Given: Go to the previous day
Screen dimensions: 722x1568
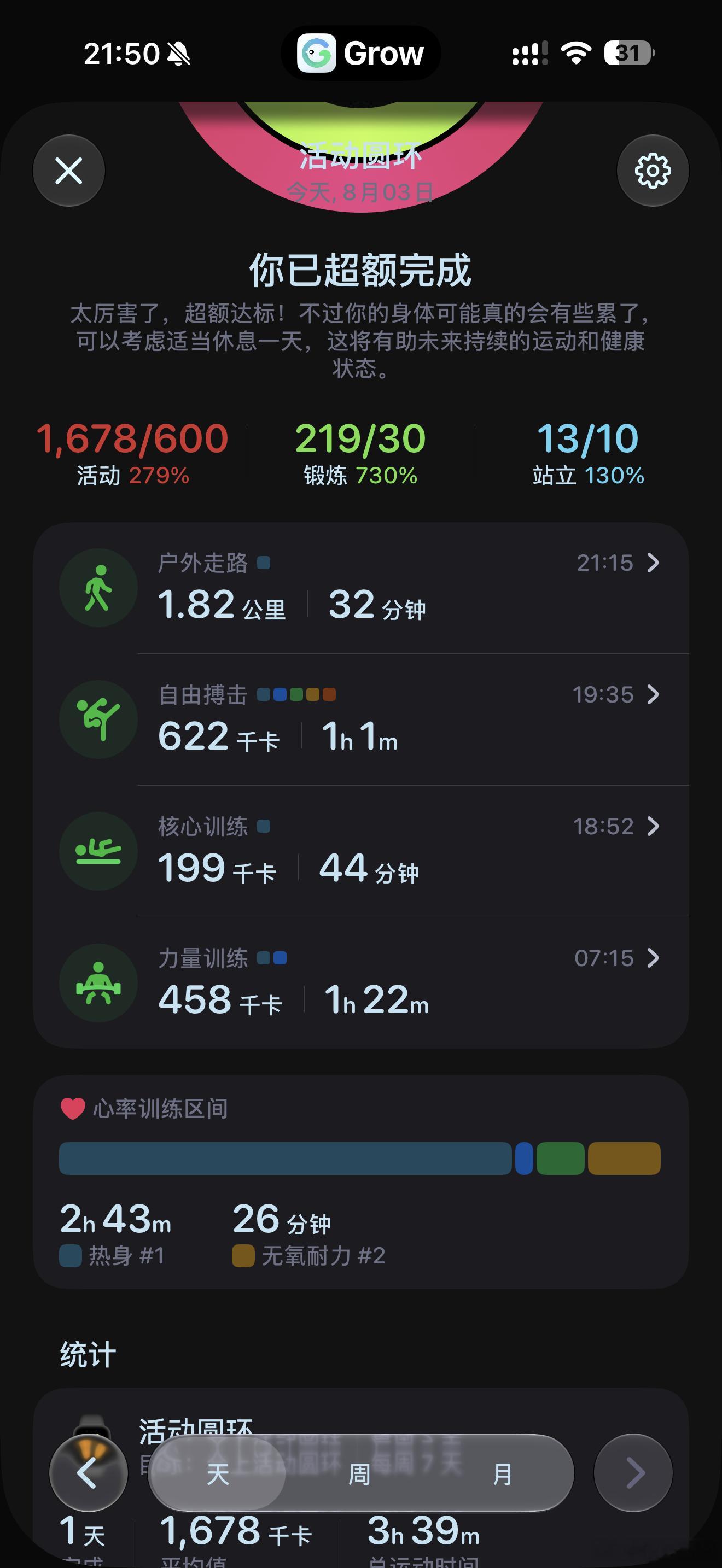Looking at the screenshot, I should (88, 1473).
